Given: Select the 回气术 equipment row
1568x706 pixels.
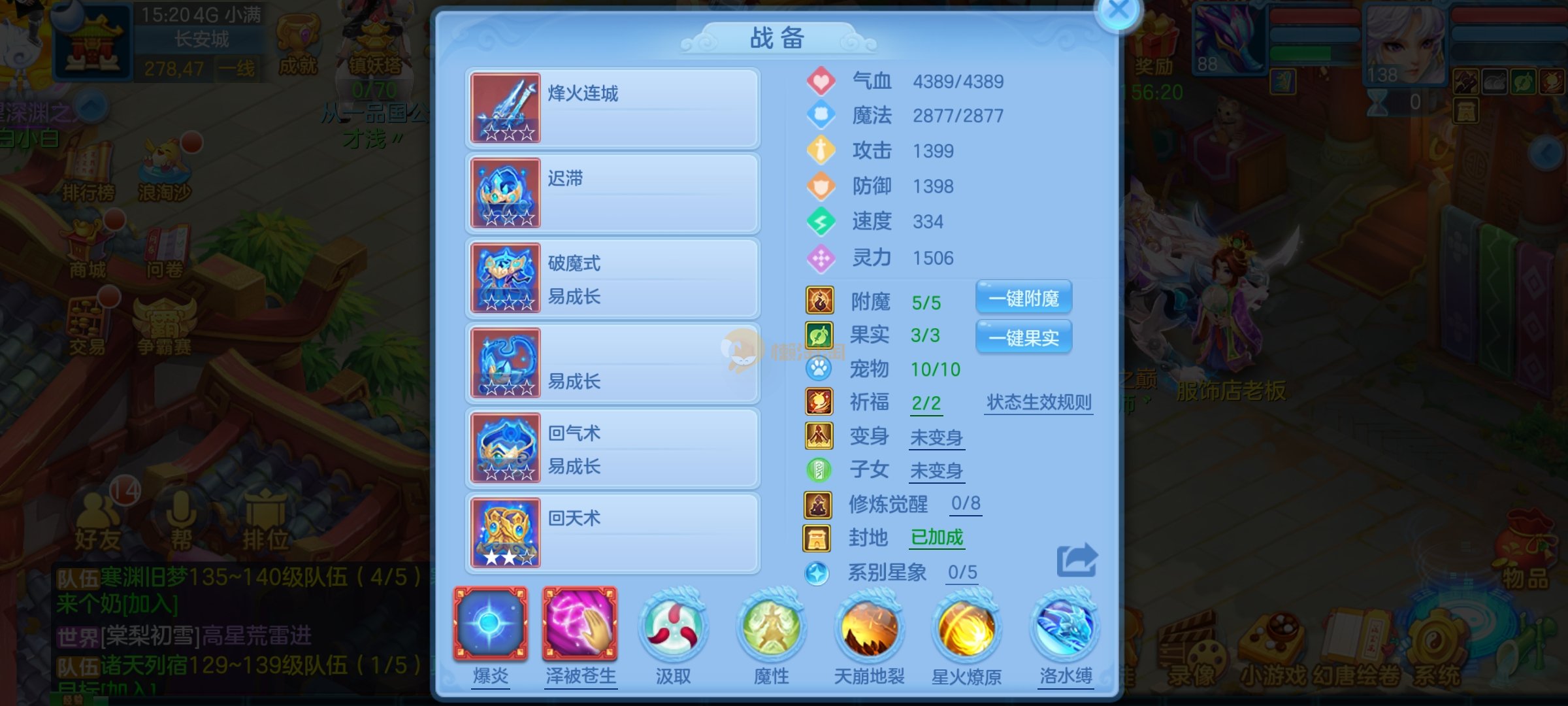Looking at the screenshot, I should point(612,448).
